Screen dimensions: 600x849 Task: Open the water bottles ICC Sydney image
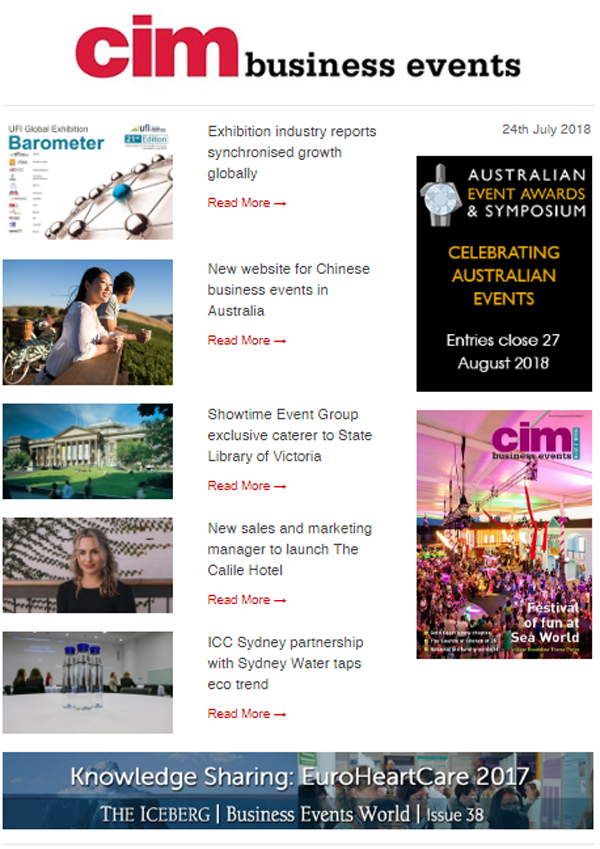coord(88,682)
